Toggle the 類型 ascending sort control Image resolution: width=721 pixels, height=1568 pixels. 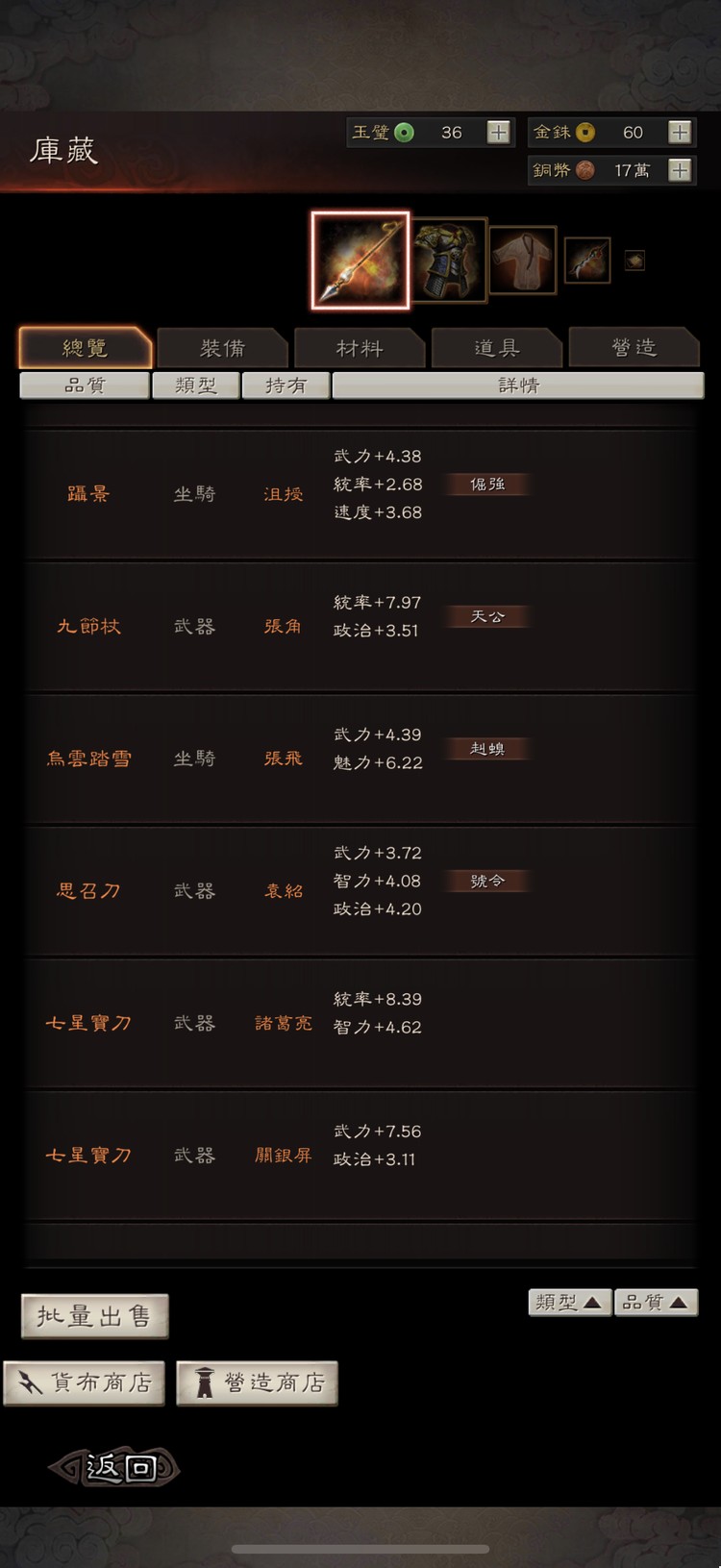pyautogui.click(x=569, y=1303)
